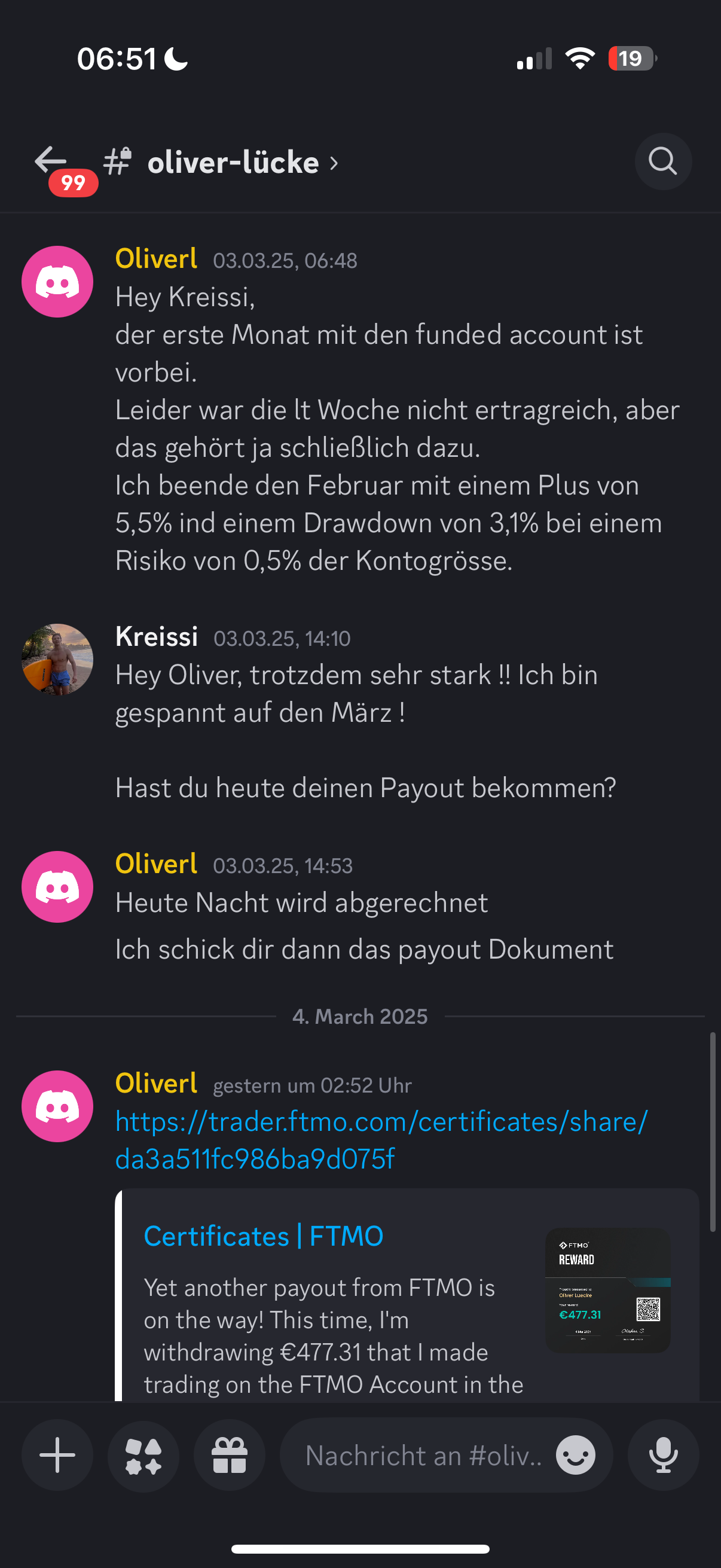The width and height of the screenshot is (721, 1568).
Task: Search messages in this channel
Action: point(662,162)
